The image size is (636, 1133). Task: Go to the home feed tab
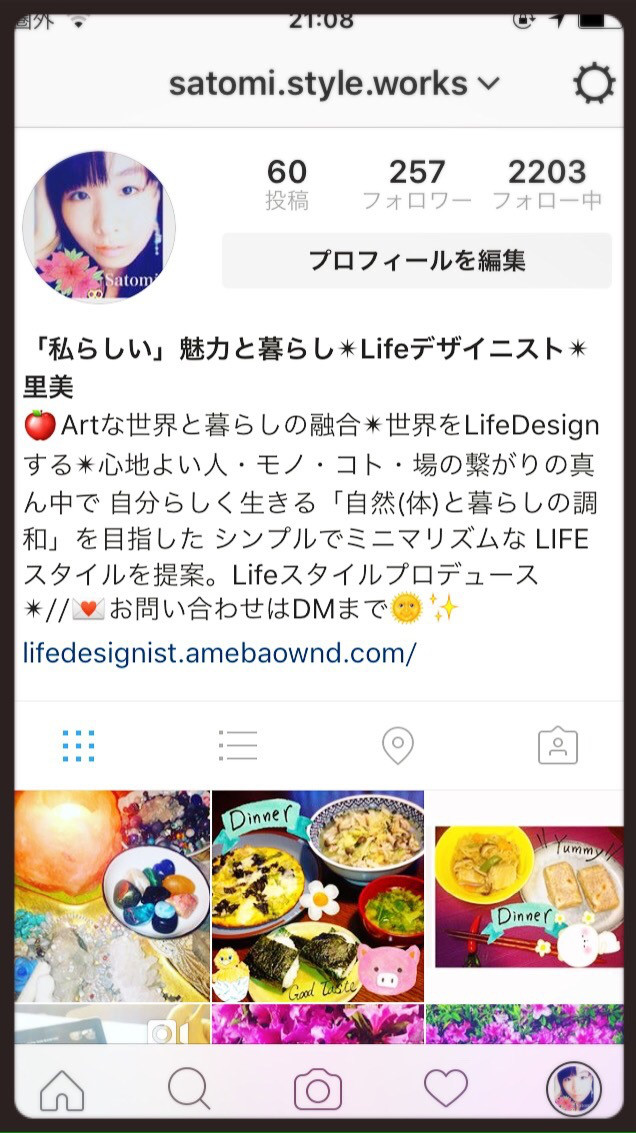62,1089
